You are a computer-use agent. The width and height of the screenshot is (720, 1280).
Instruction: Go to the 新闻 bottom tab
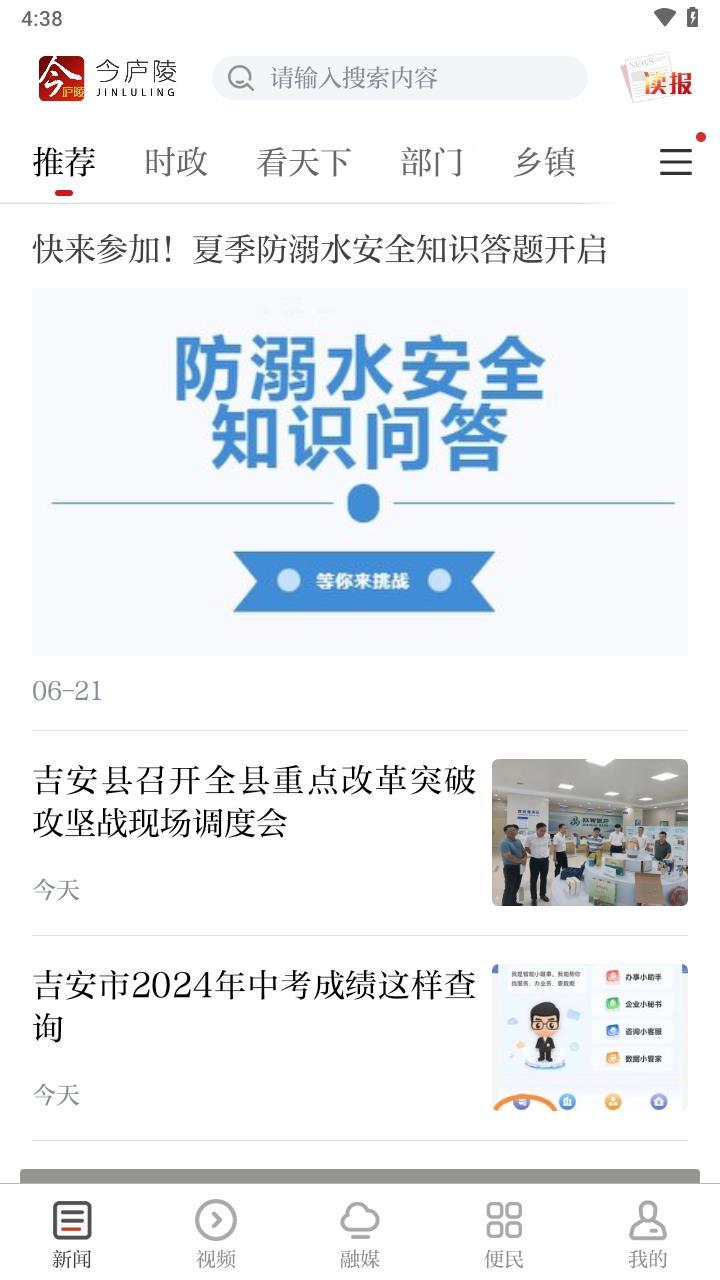point(72,1234)
